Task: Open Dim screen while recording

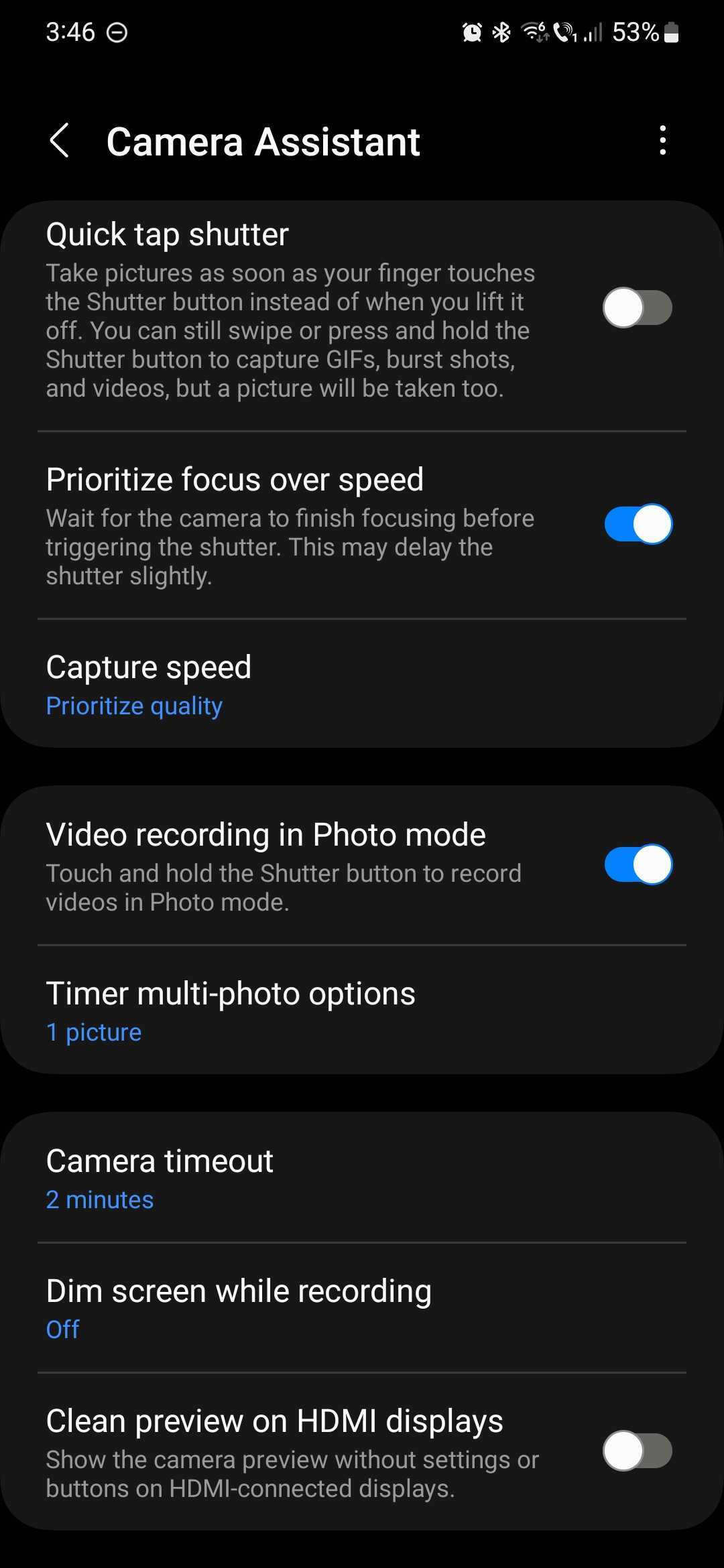Action: click(x=362, y=1308)
